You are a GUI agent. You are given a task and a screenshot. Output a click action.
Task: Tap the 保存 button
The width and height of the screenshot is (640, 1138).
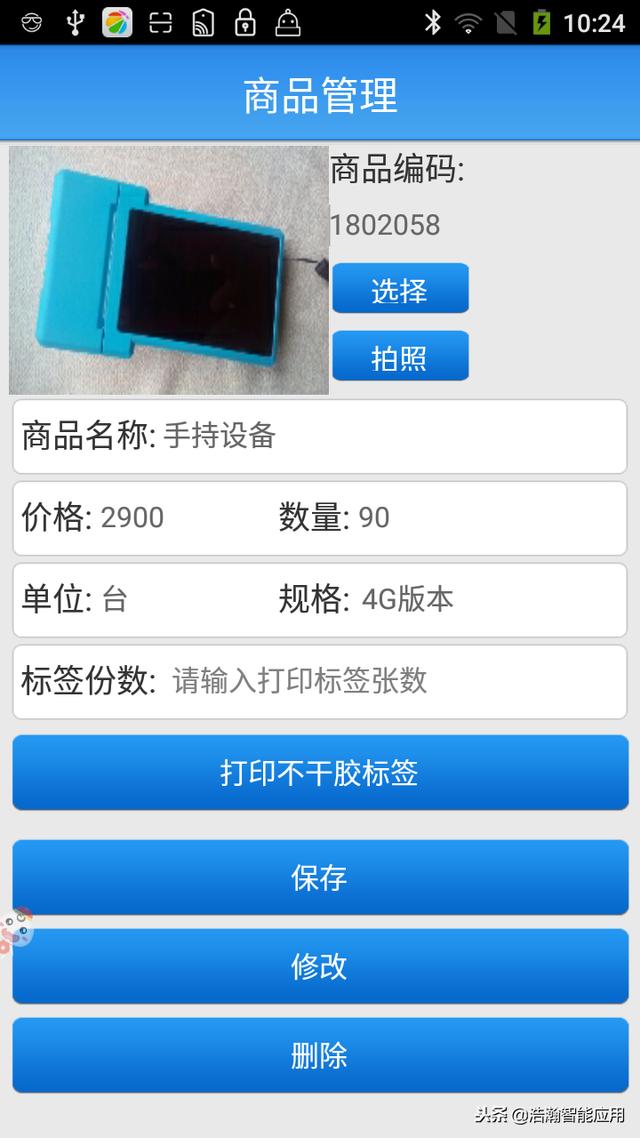tap(320, 877)
